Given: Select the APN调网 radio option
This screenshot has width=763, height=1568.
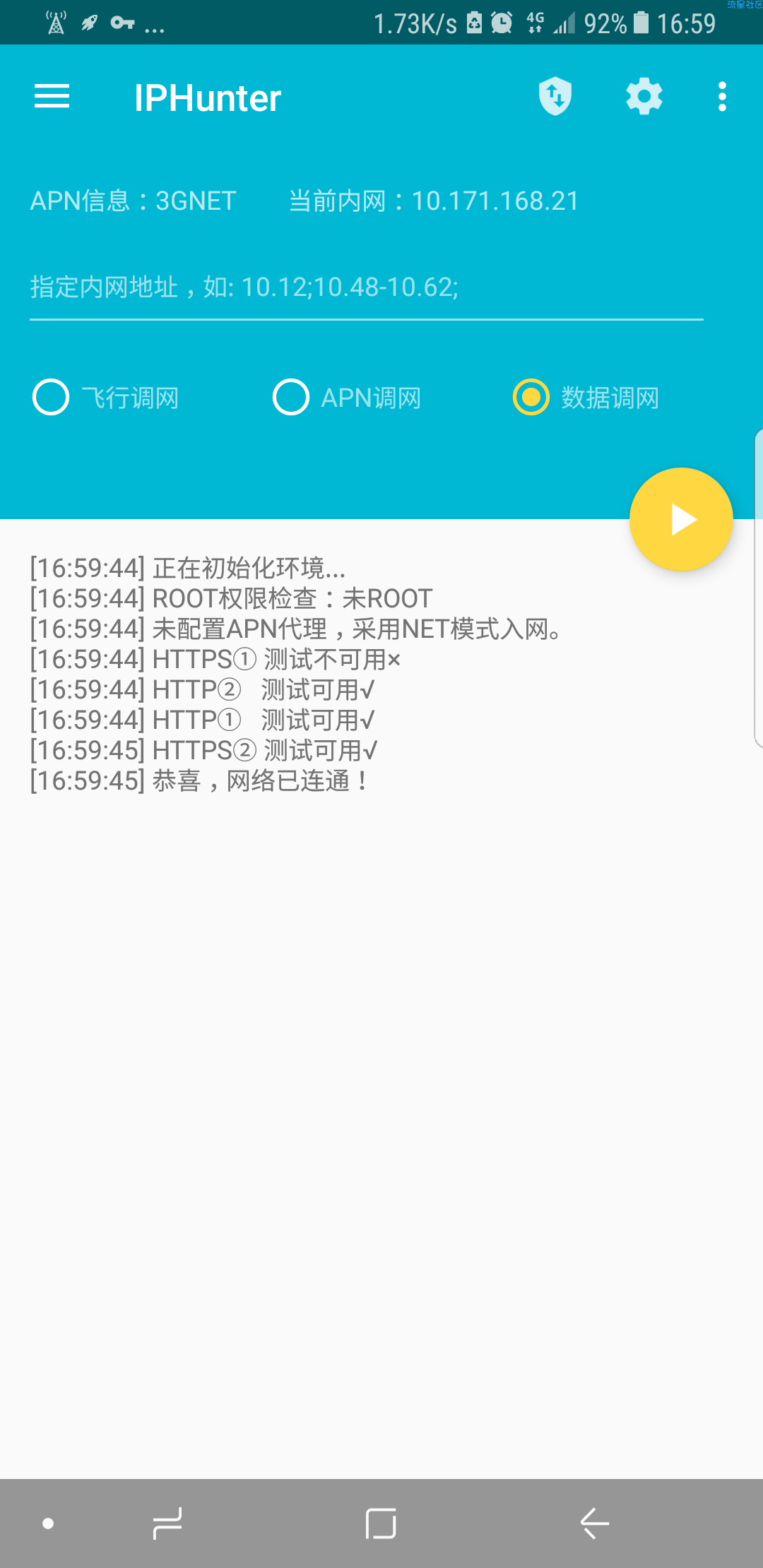Looking at the screenshot, I should point(347,398).
